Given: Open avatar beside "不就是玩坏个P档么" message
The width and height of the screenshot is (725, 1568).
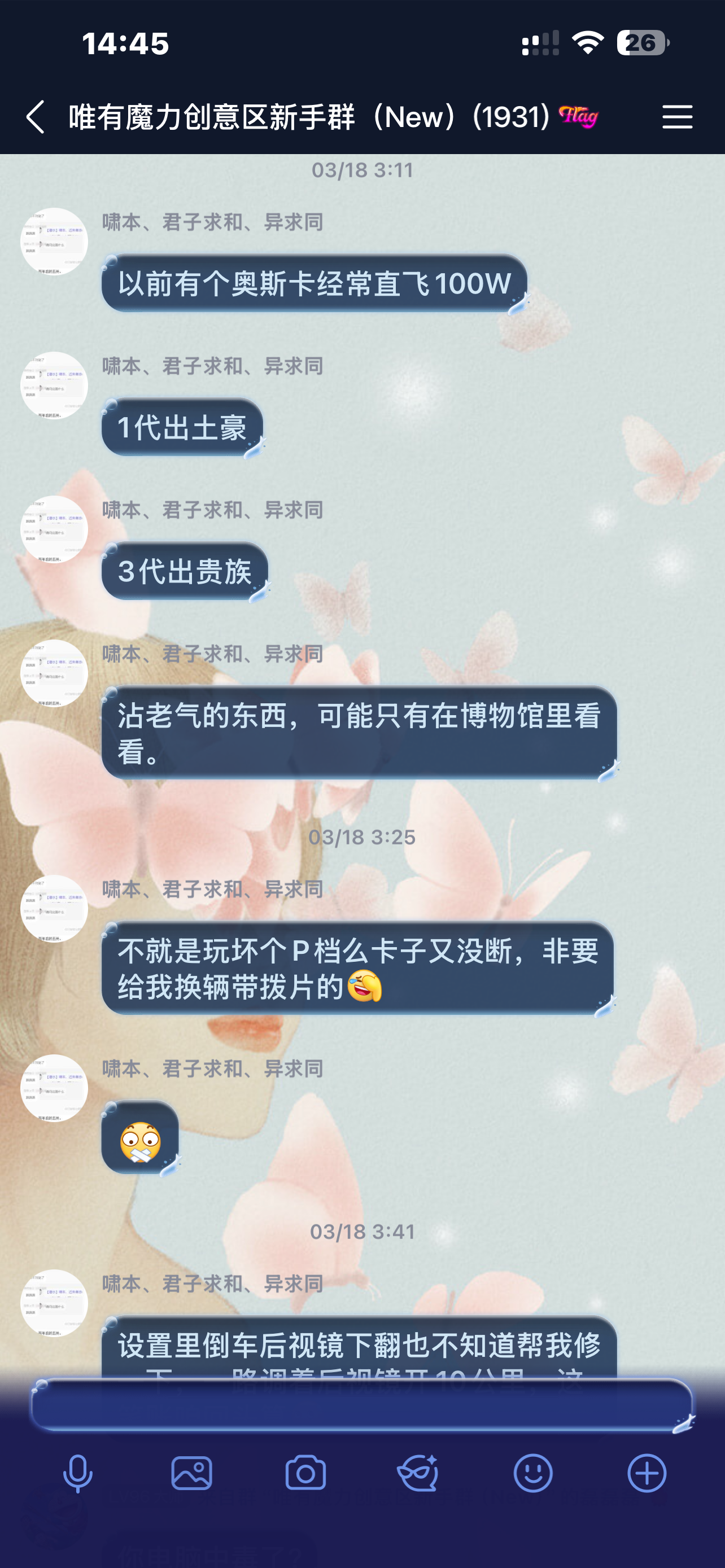Looking at the screenshot, I should [x=54, y=909].
